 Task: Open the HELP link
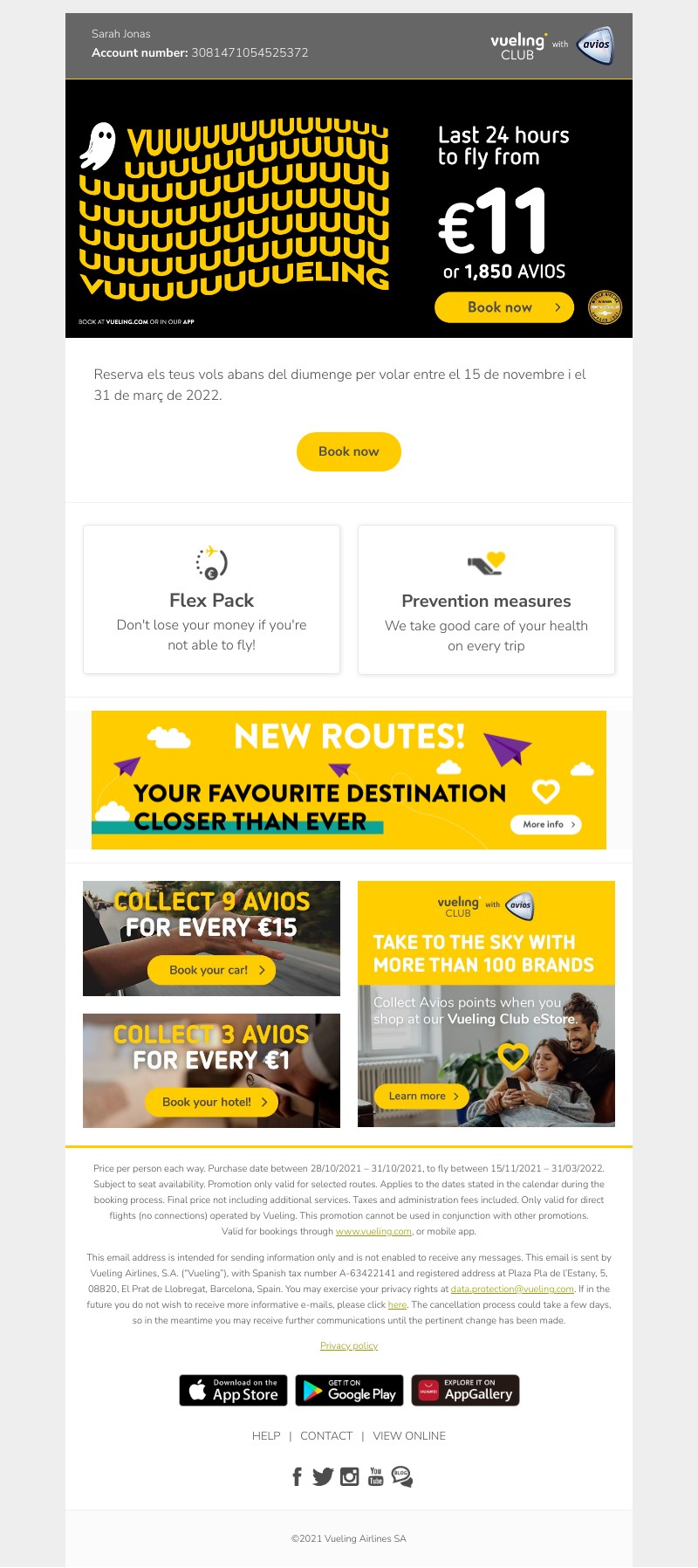(266, 1436)
